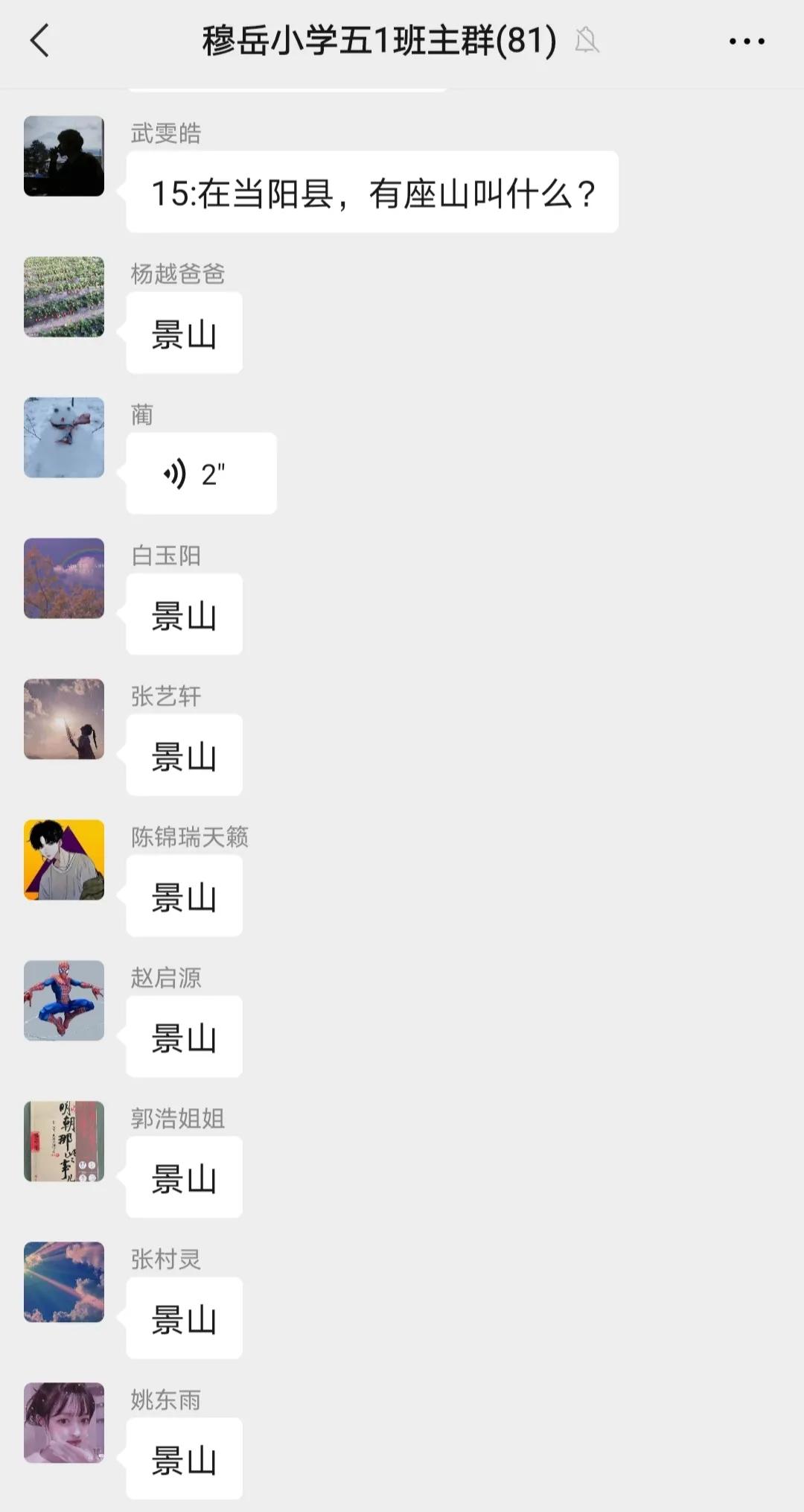Open 赵启源's Spider-Man avatar
This screenshot has height=1512, width=804.
click(64, 1001)
